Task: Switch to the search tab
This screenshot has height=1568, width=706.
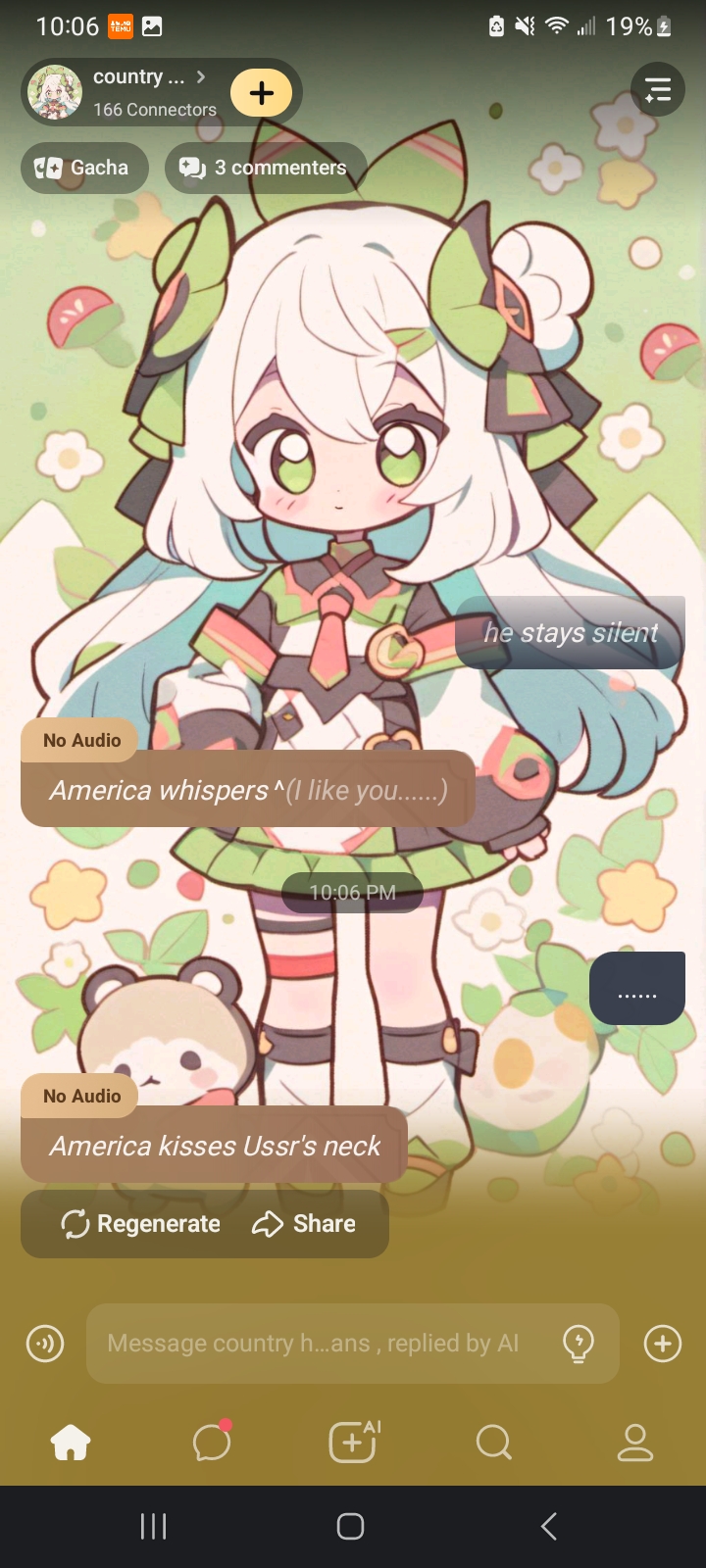Action: 494,1443
